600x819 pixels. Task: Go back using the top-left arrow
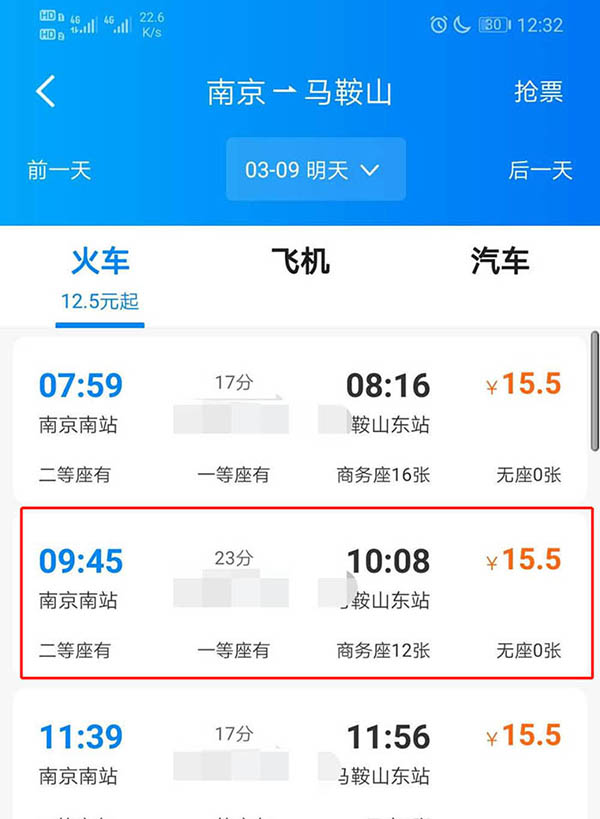point(45,91)
